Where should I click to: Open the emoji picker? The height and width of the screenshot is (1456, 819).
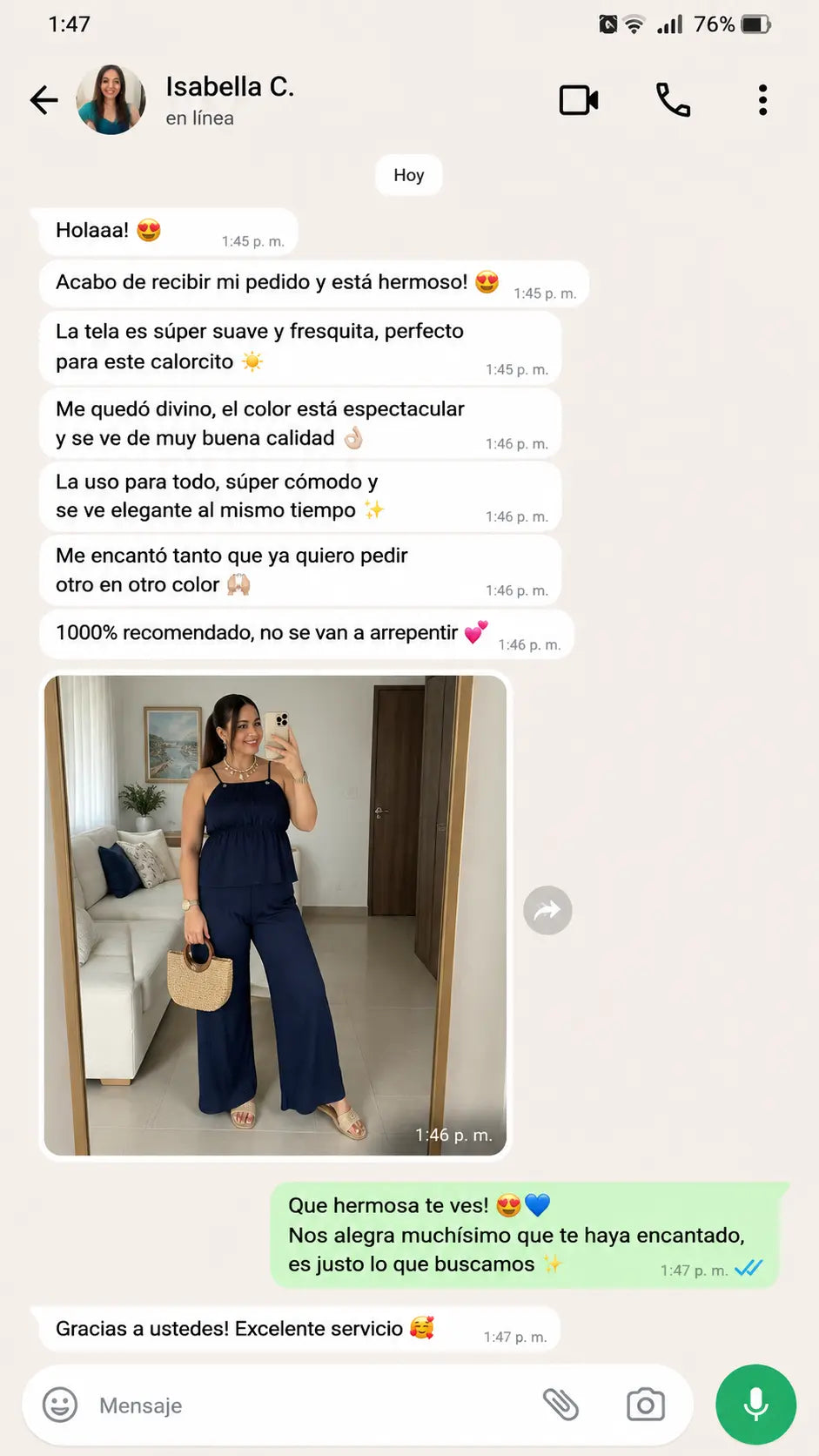point(60,1405)
